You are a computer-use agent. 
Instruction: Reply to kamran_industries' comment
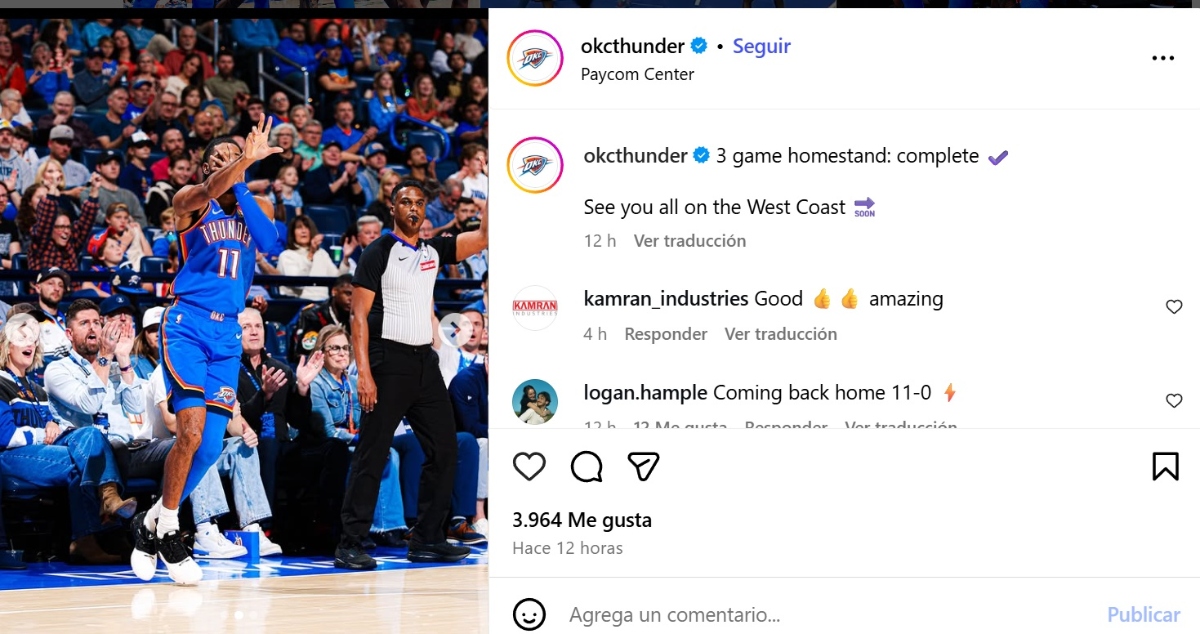click(x=665, y=334)
